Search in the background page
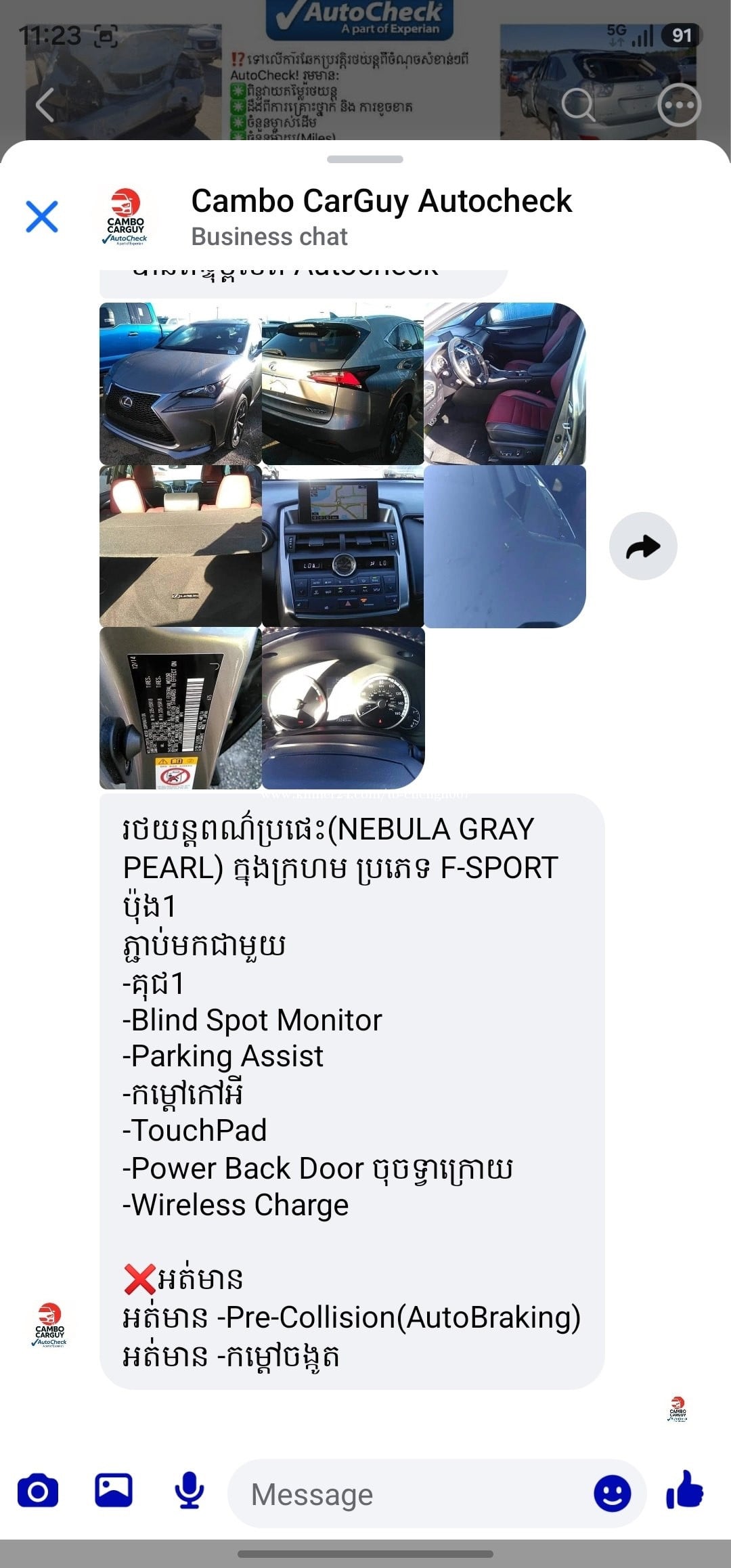The width and height of the screenshot is (731, 1568). [x=578, y=105]
